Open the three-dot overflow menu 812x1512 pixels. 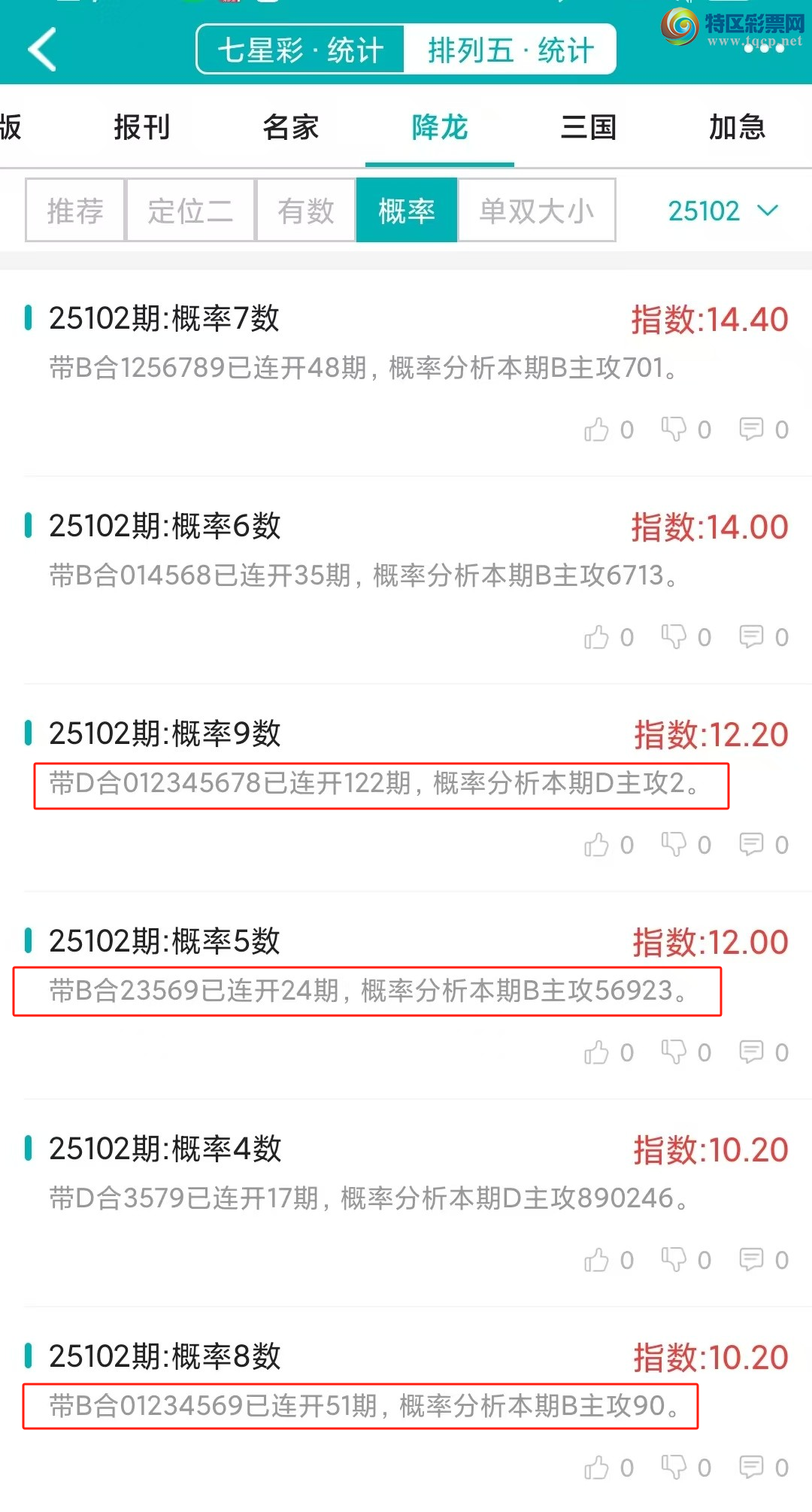pos(764,48)
